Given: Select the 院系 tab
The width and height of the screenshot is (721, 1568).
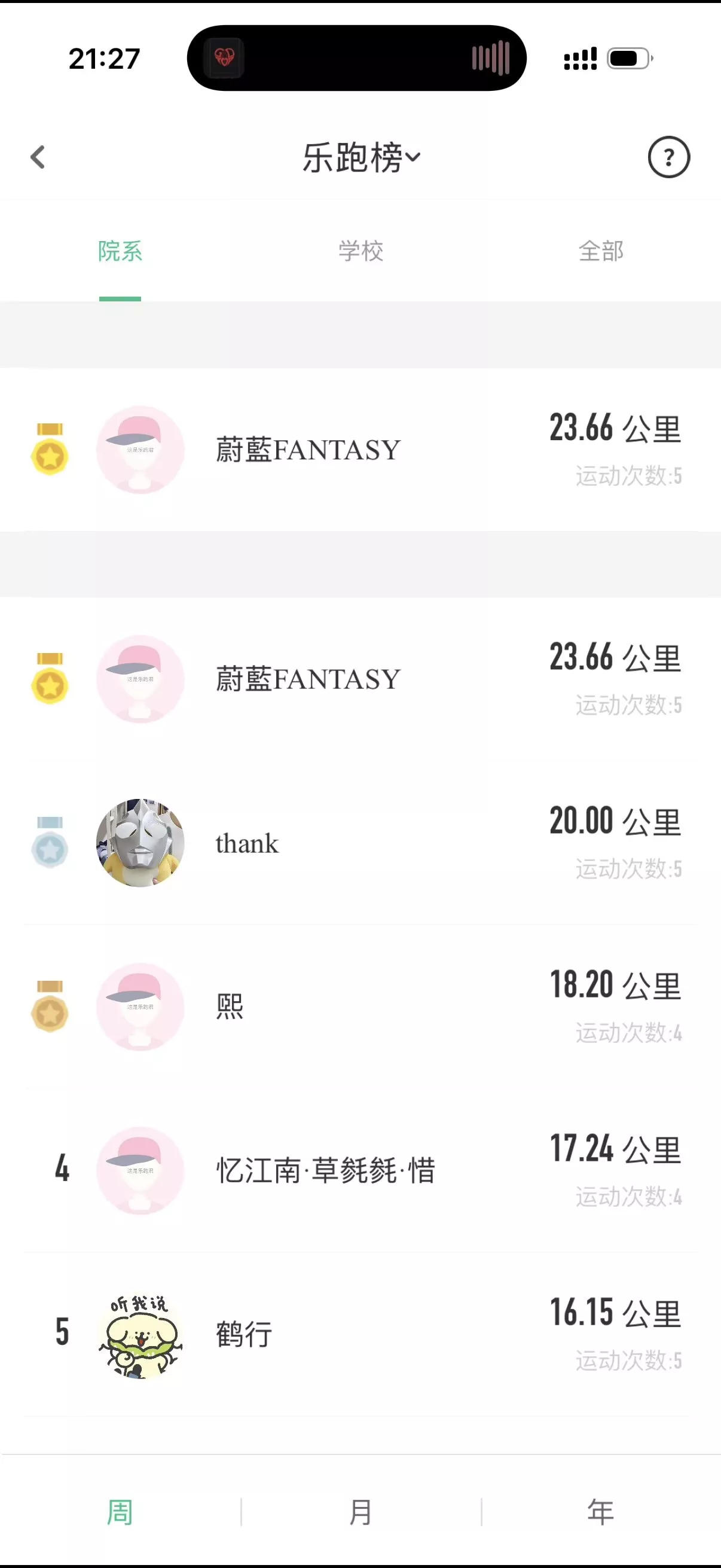Looking at the screenshot, I should coord(120,251).
